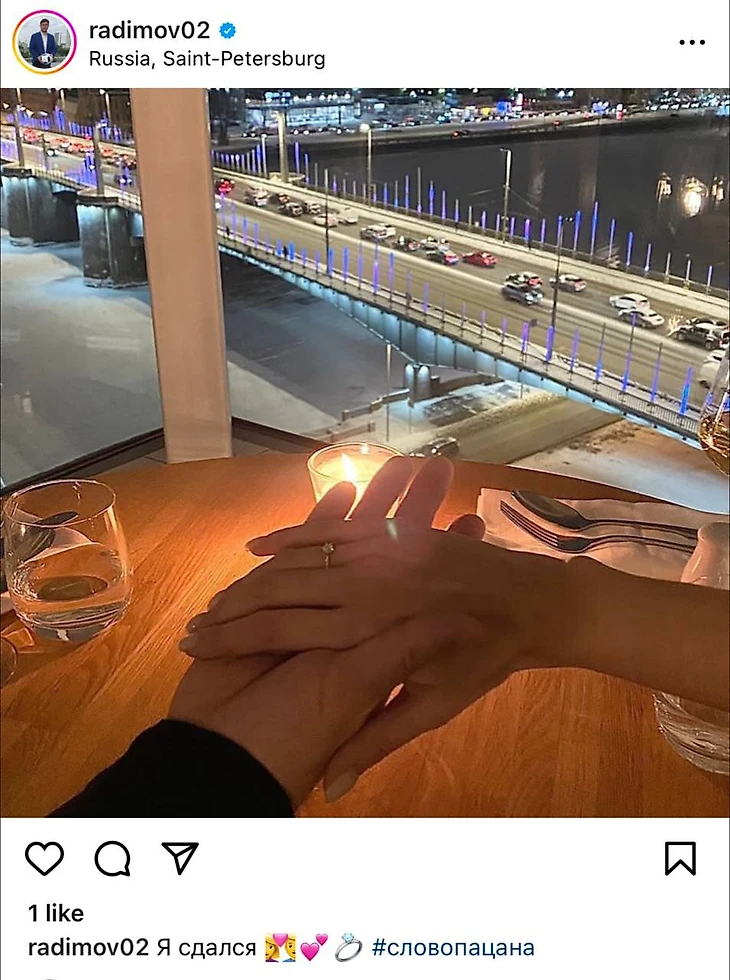Viewport: 730px width, 980px height.
Task: Open the post overflow menu
Action: coord(692,43)
